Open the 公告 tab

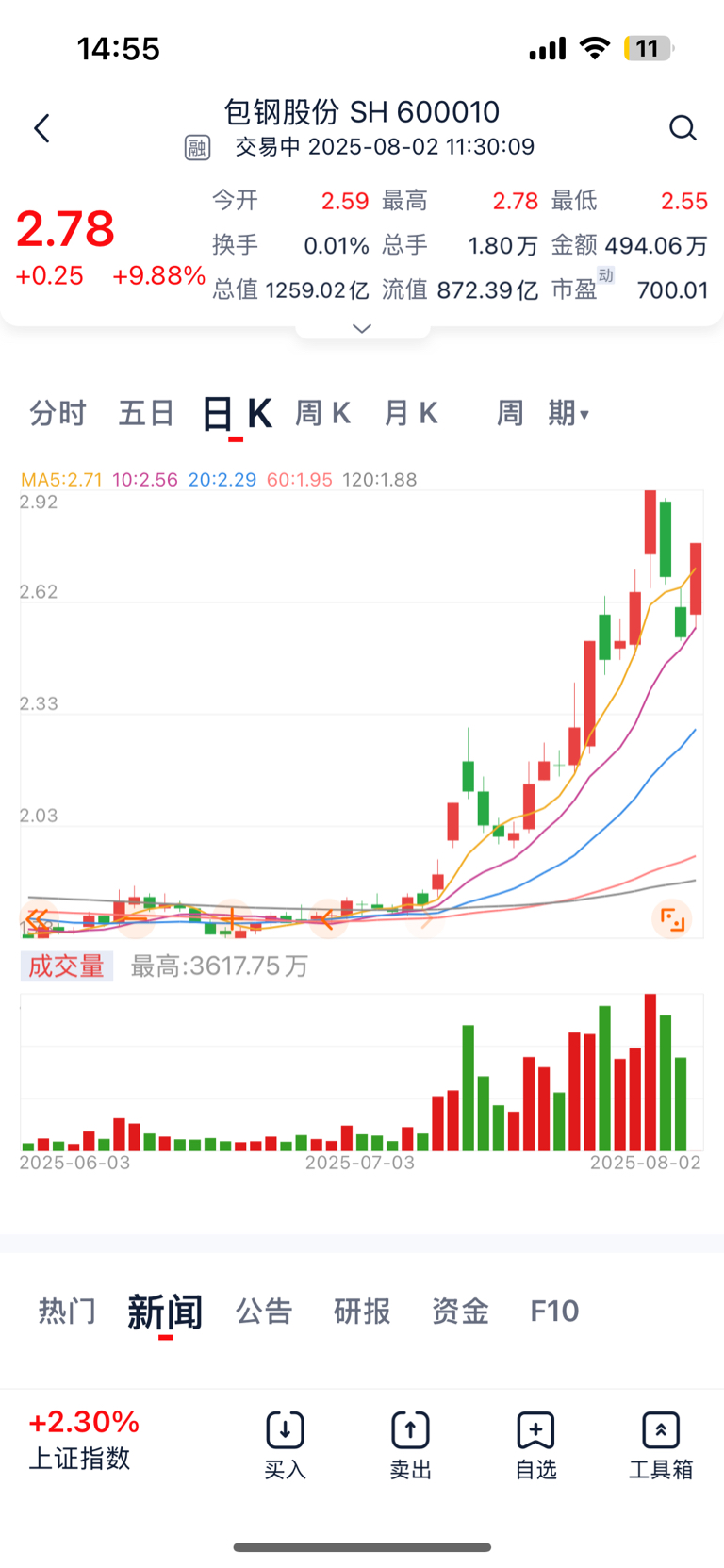click(264, 1311)
